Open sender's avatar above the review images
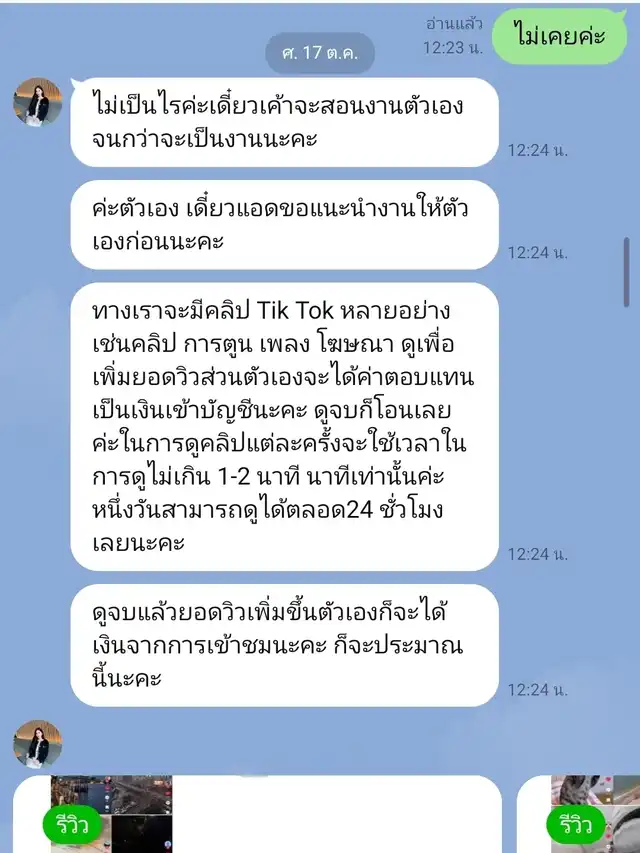Viewport: 640px width, 853px height. click(38, 744)
